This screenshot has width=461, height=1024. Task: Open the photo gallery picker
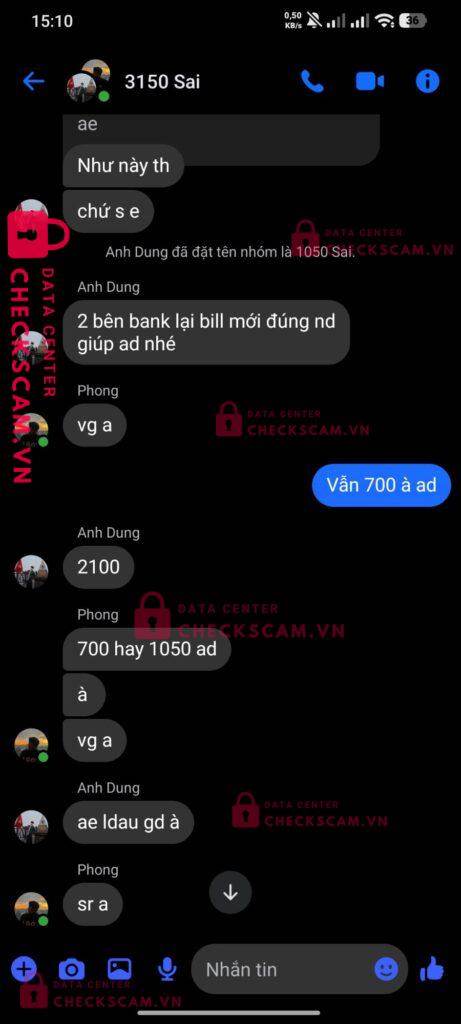[x=119, y=968]
